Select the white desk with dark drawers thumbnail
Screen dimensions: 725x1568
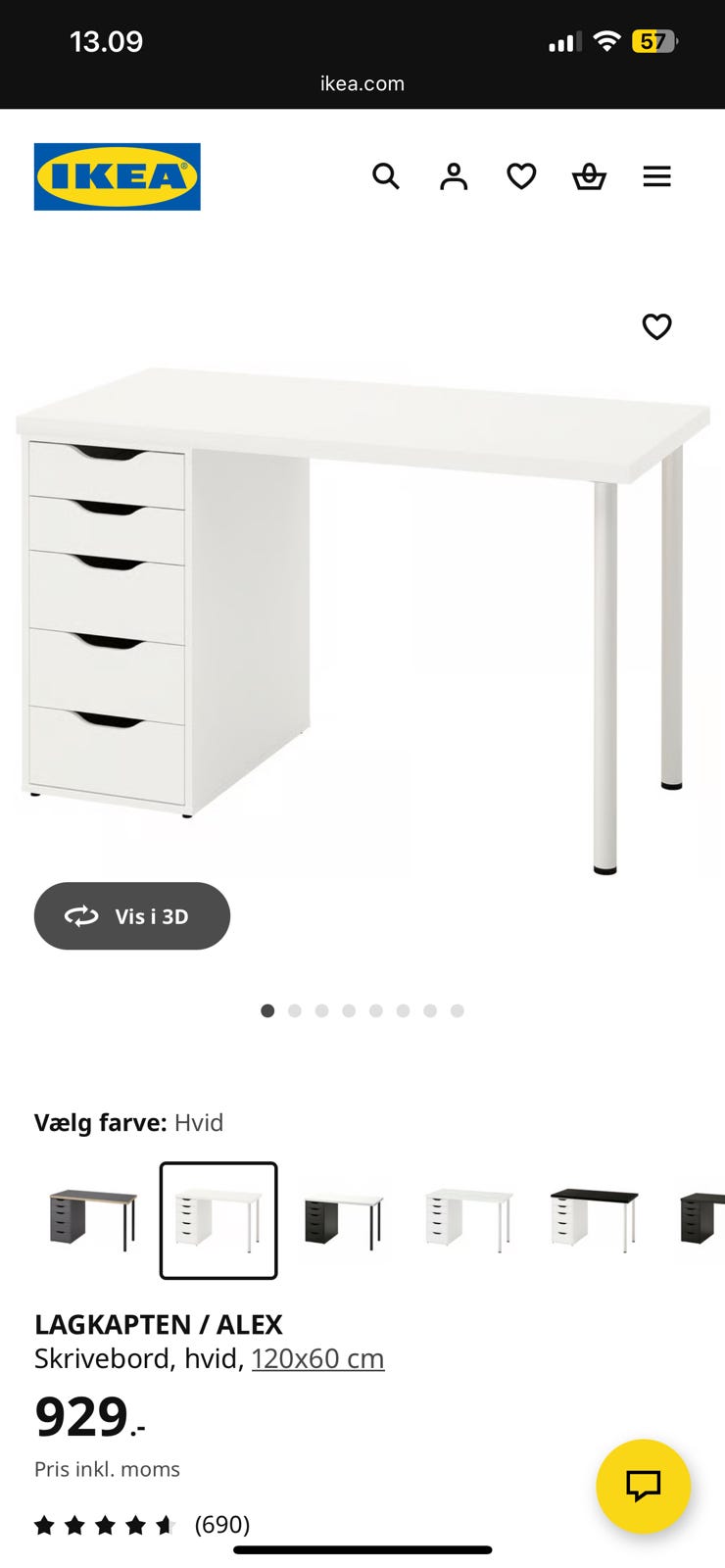click(x=344, y=1220)
